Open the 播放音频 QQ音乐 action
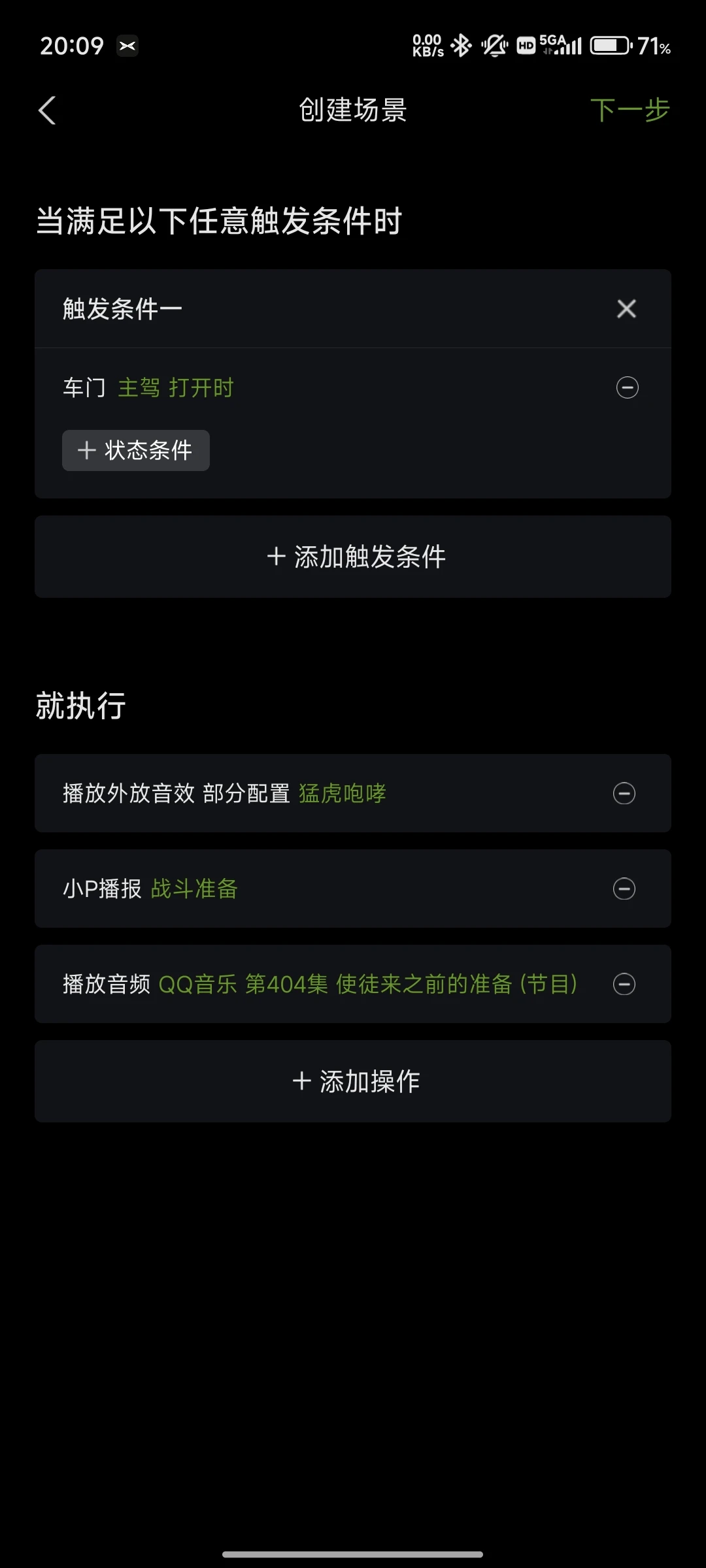This screenshot has width=706, height=1568. pos(320,984)
